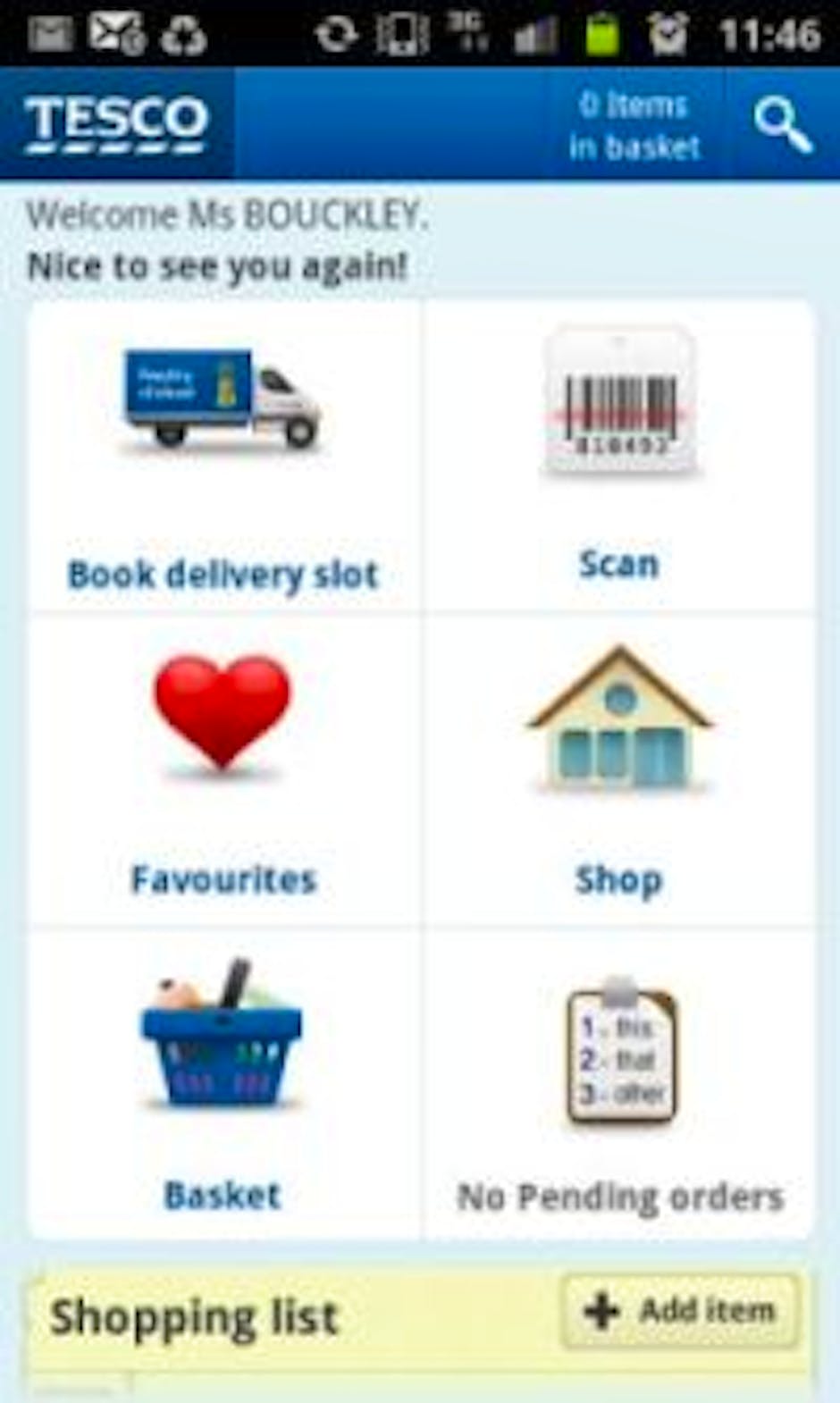Select the Tesco logo
Screen dimensions: 840x1403
point(116,123)
